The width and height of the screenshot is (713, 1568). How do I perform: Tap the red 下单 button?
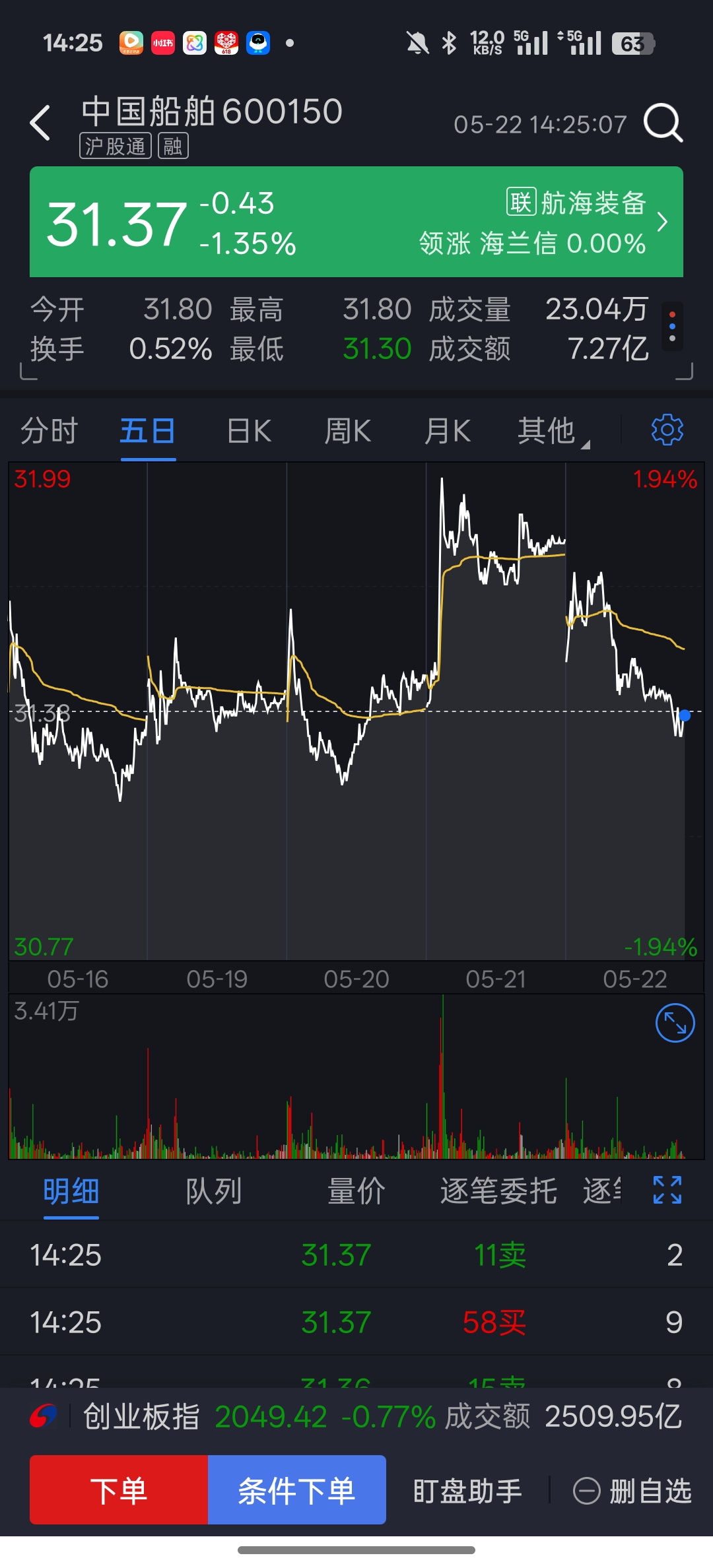[x=119, y=1489]
